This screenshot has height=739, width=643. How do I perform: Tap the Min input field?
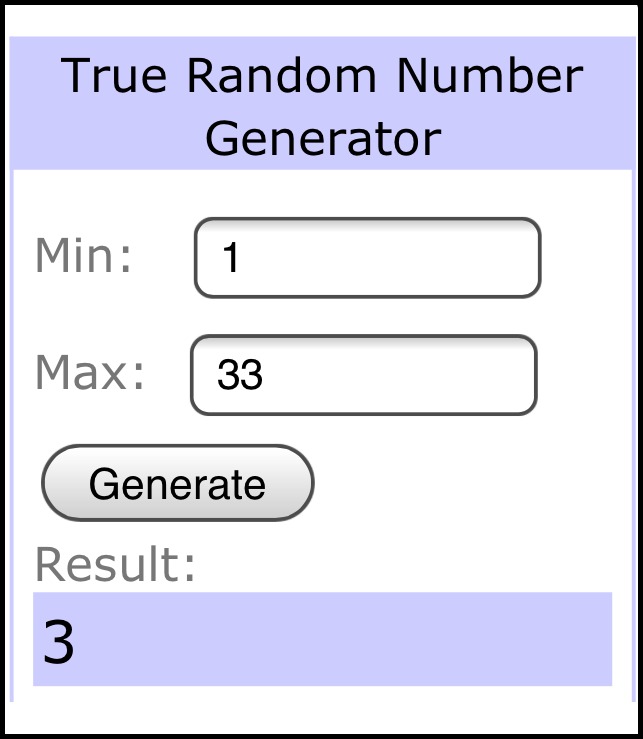click(367, 258)
